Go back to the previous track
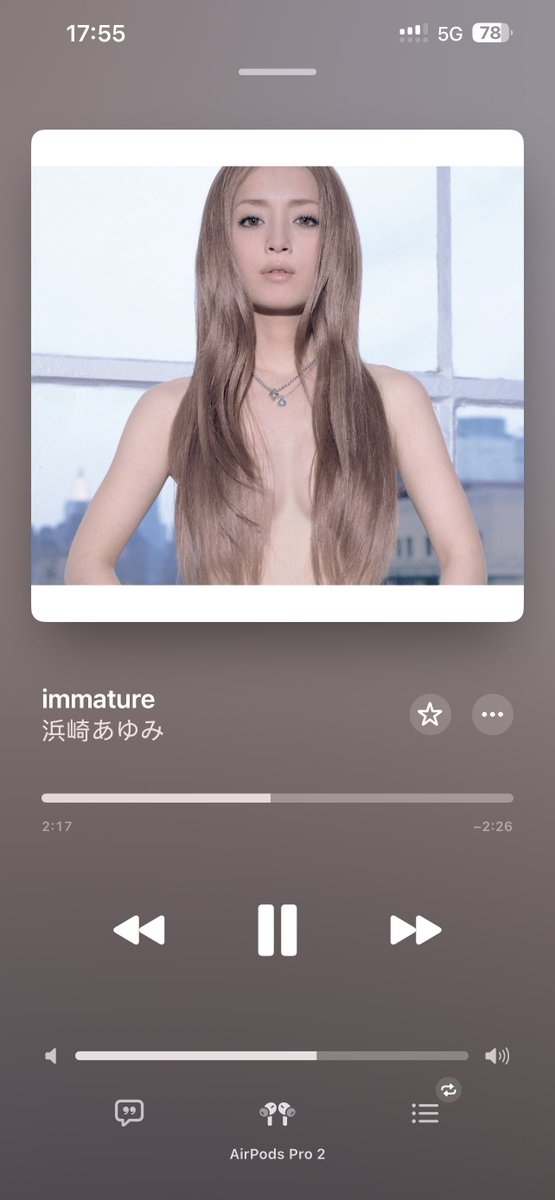This screenshot has height=1200, width=555. tap(139, 930)
